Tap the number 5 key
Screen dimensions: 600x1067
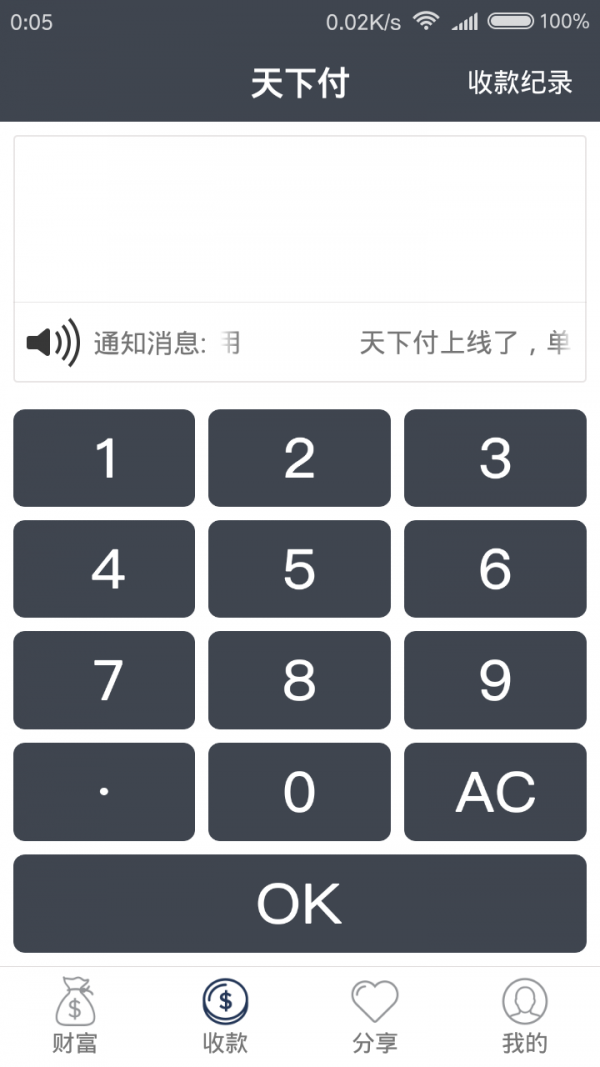pyautogui.click(x=299, y=569)
